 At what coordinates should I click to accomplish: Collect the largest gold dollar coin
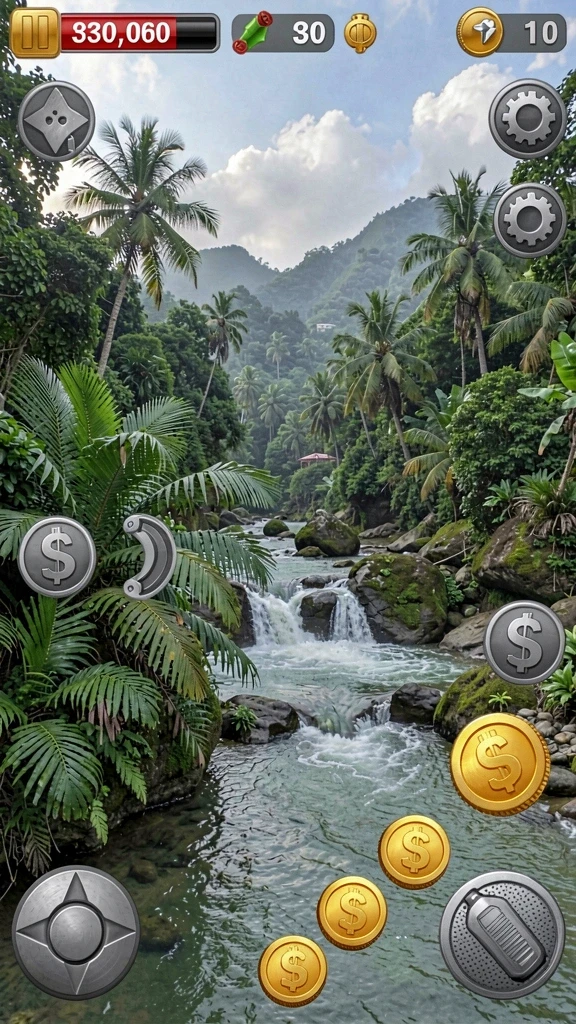tap(500, 764)
